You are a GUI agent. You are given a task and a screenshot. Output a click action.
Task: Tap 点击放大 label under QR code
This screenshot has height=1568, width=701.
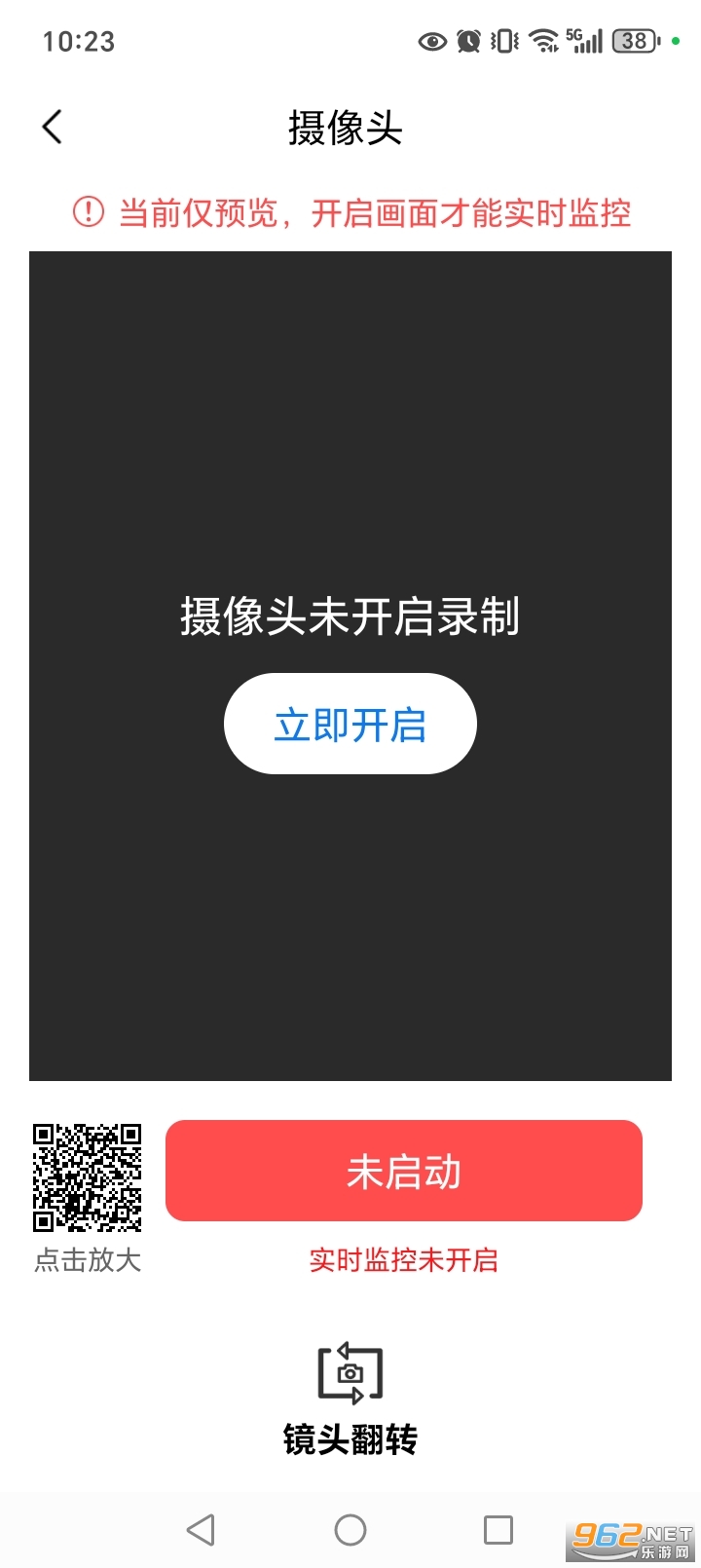coord(86,1261)
